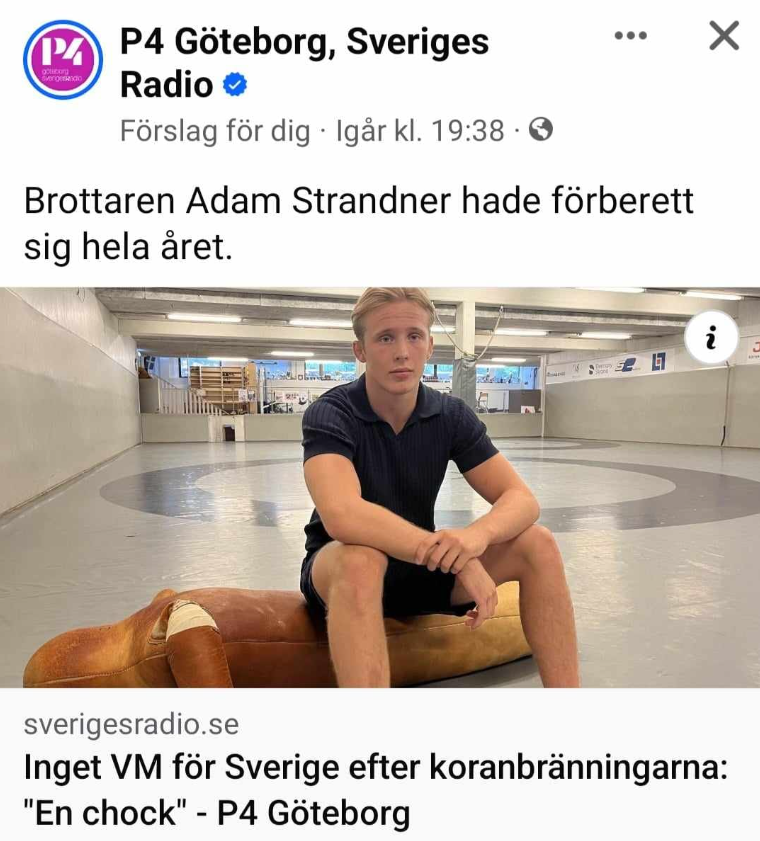Open the post's three-dot options menu
Viewport: 760px width, 841px height.
point(630,36)
